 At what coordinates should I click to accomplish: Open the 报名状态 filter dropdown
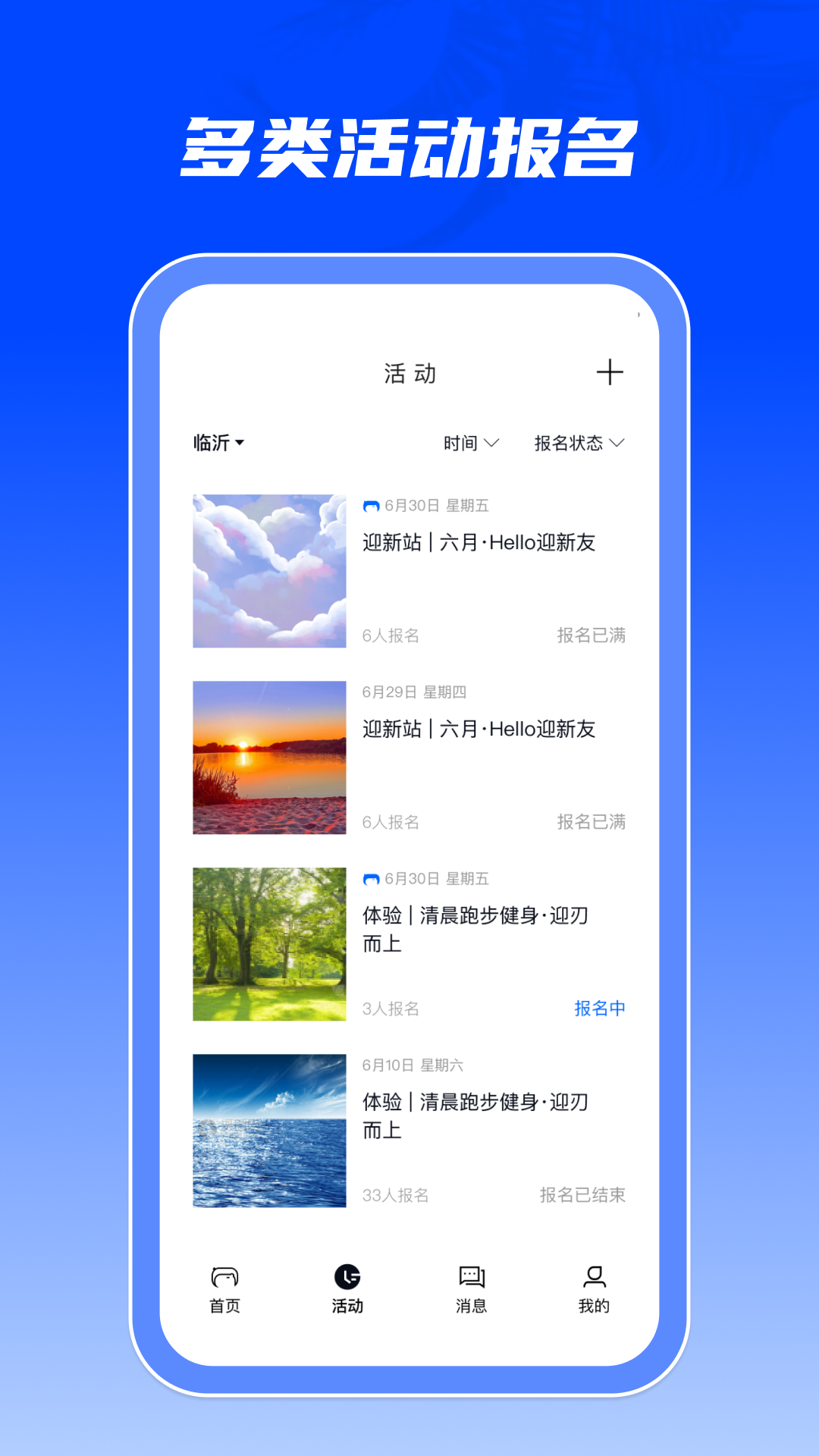click(x=577, y=443)
